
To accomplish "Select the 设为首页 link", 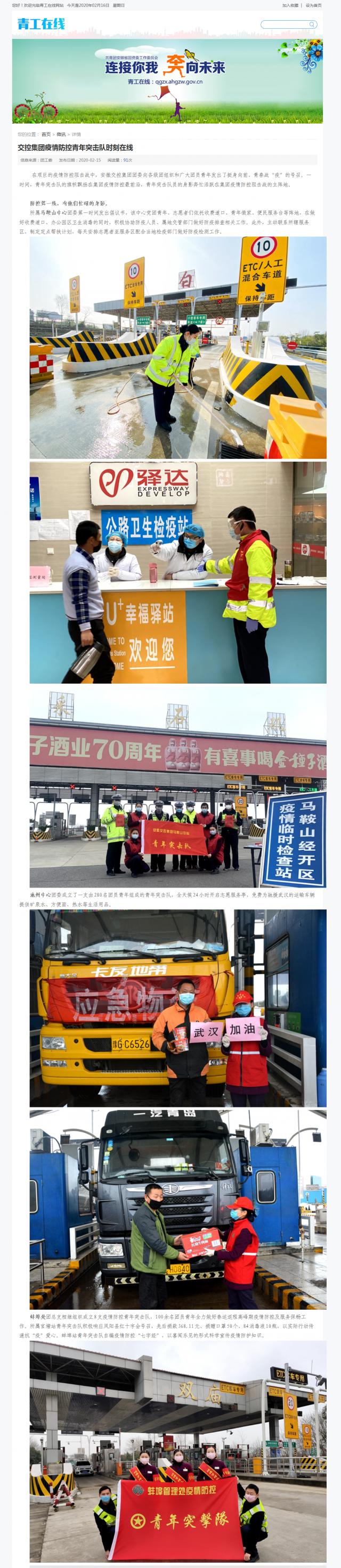I will (314, 5).
